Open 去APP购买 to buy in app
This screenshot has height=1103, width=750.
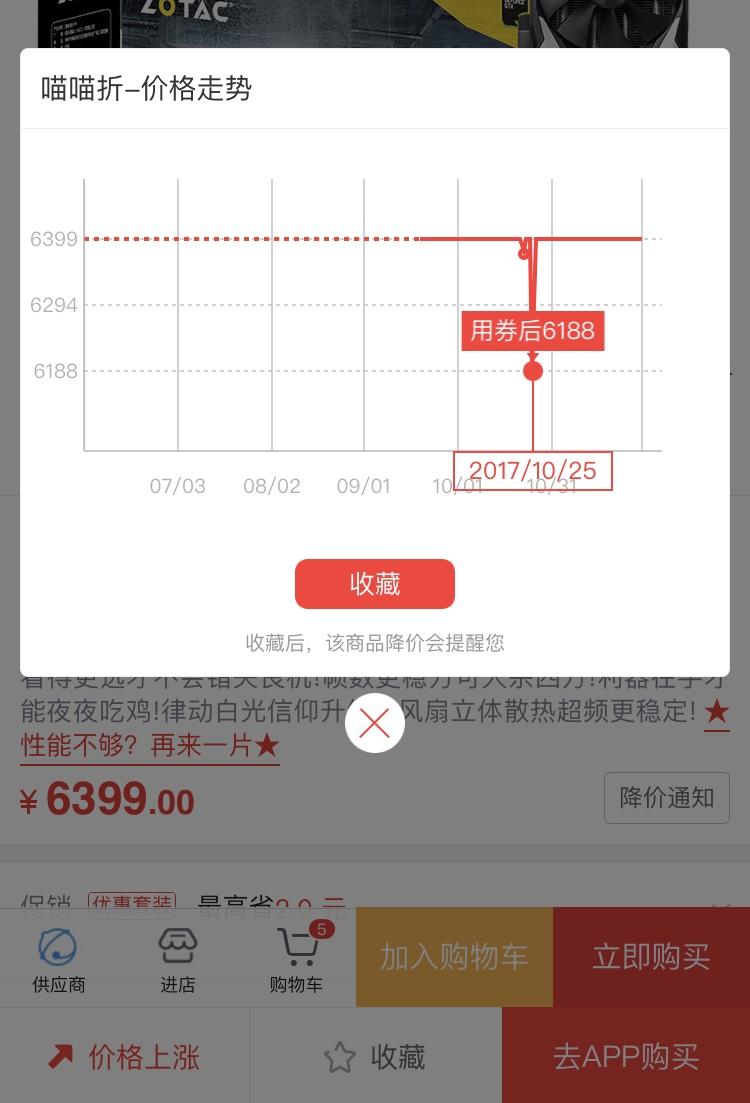click(624, 1056)
